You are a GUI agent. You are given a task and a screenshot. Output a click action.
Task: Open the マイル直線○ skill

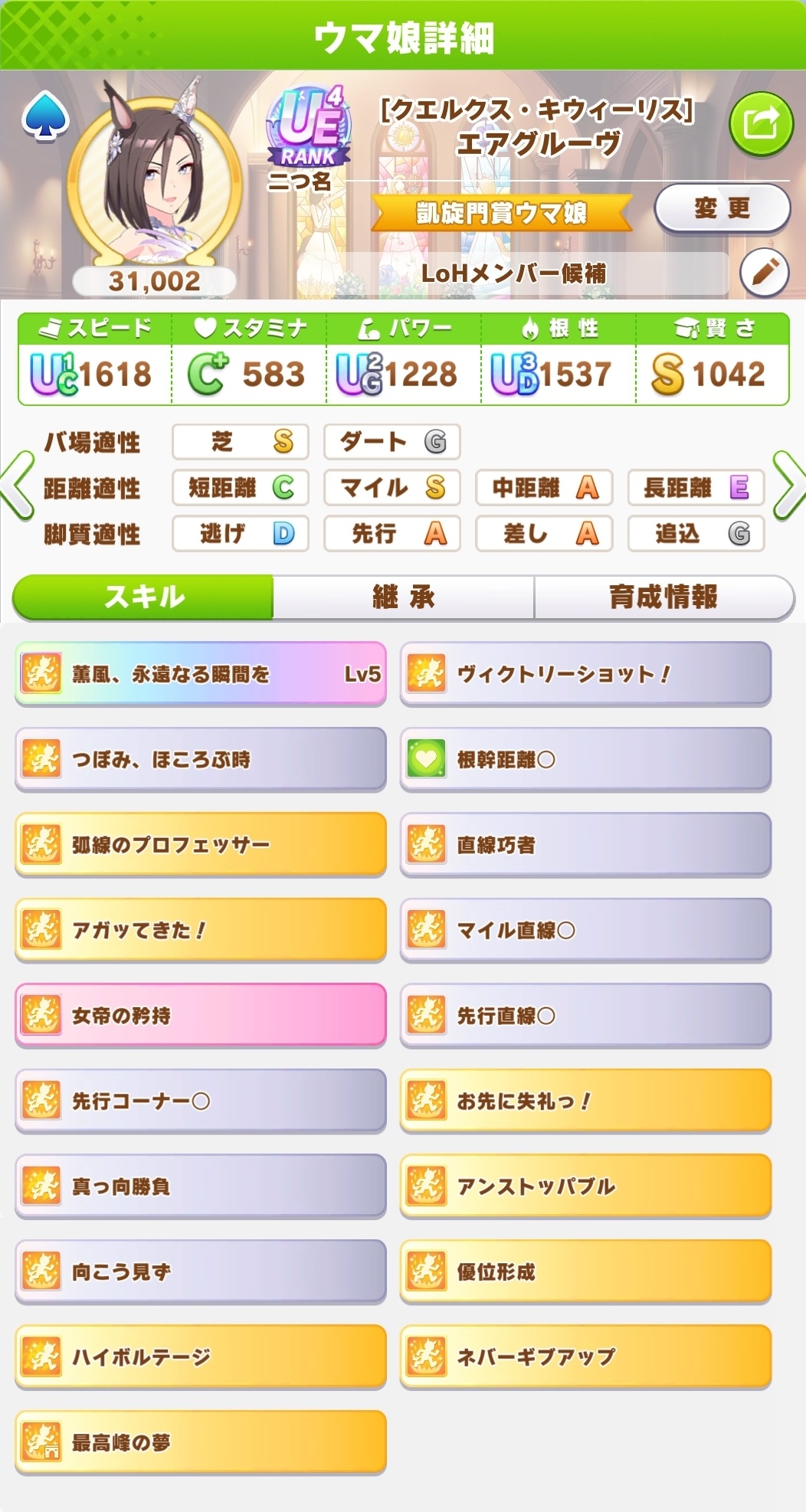pyautogui.click(x=585, y=931)
